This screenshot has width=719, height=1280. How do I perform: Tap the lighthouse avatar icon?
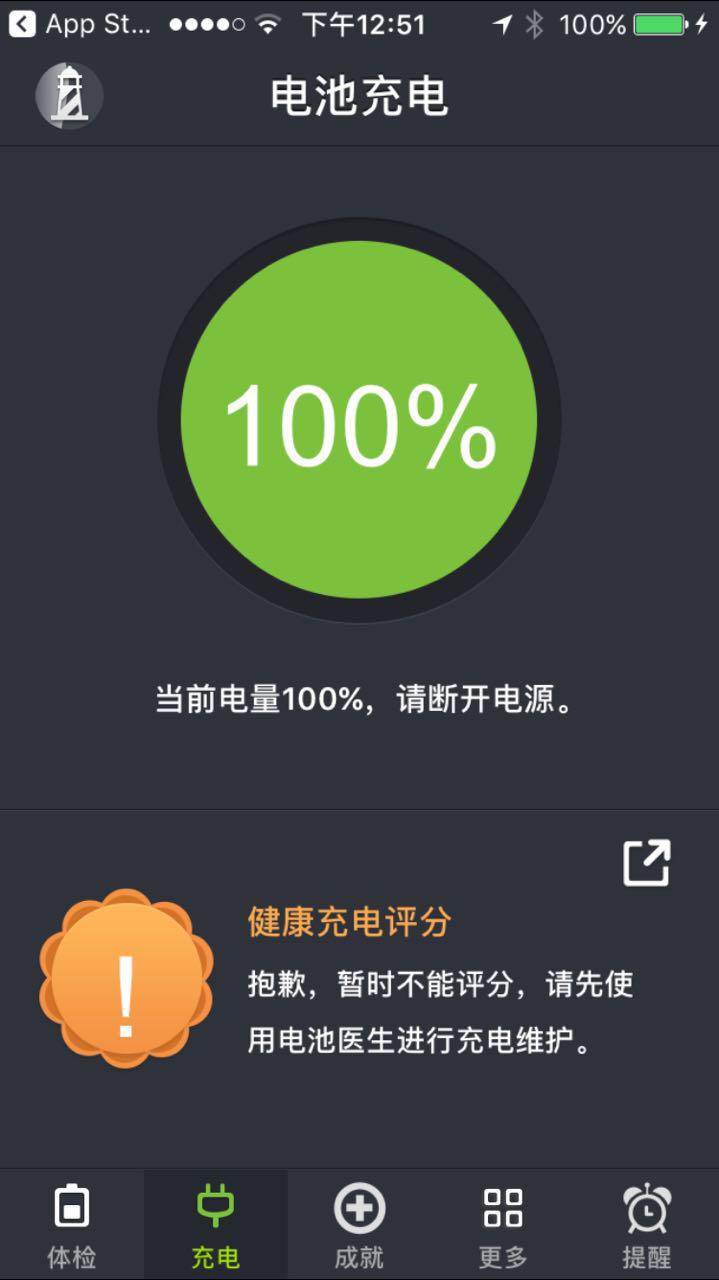click(x=69, y=96)
